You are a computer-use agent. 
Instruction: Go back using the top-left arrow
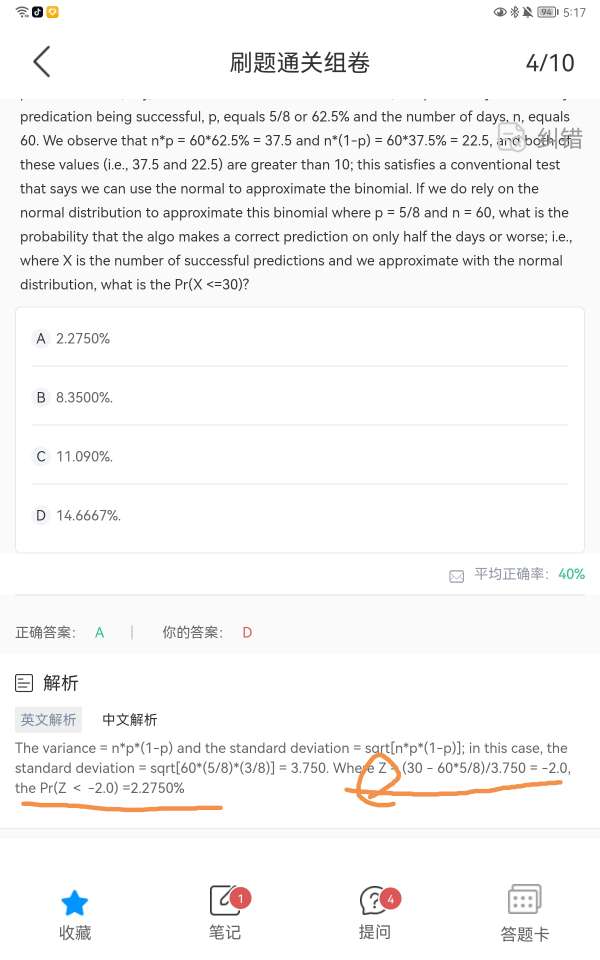[41, 62]
